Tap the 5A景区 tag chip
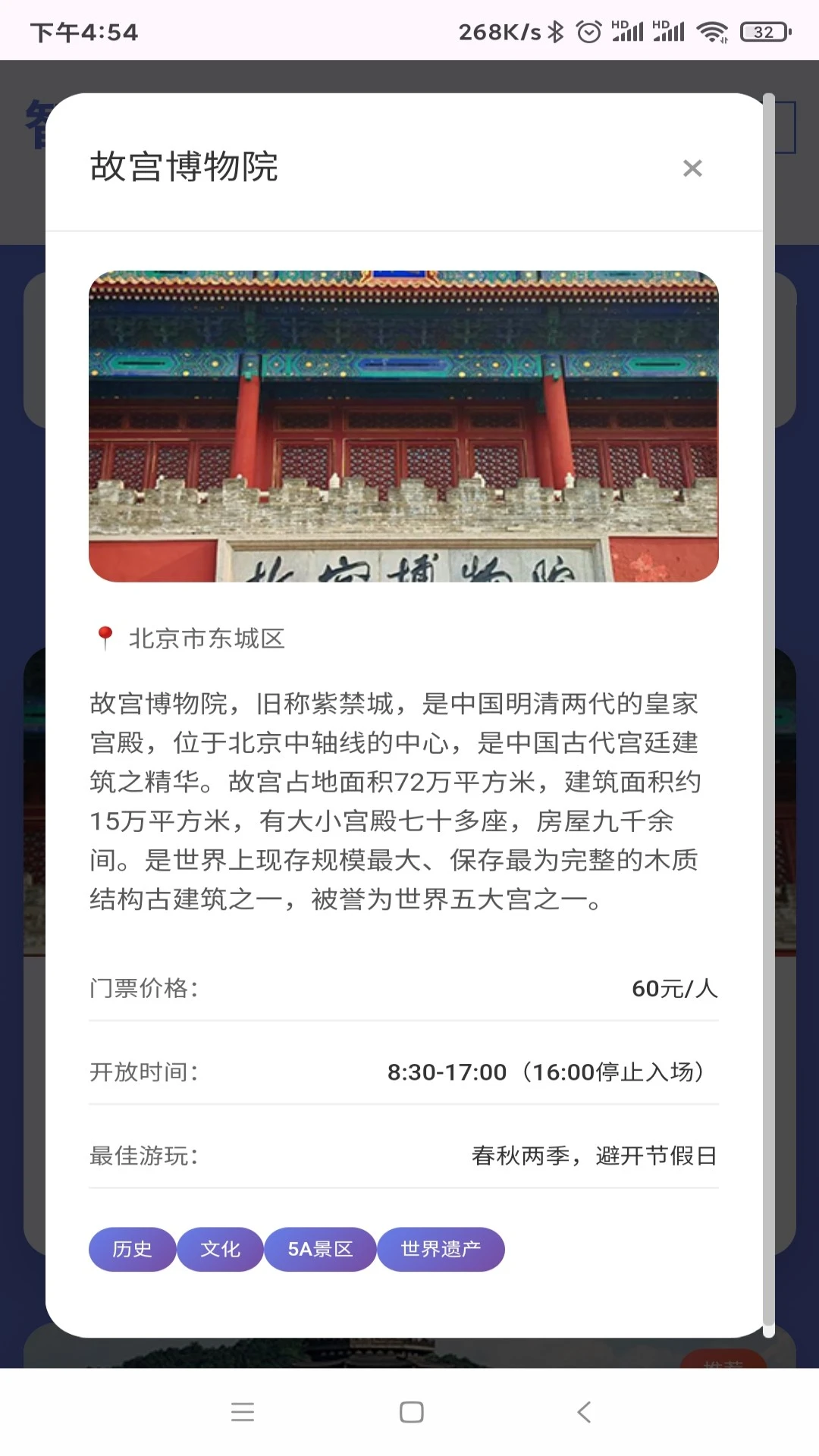 click(x=320, y=1249)
